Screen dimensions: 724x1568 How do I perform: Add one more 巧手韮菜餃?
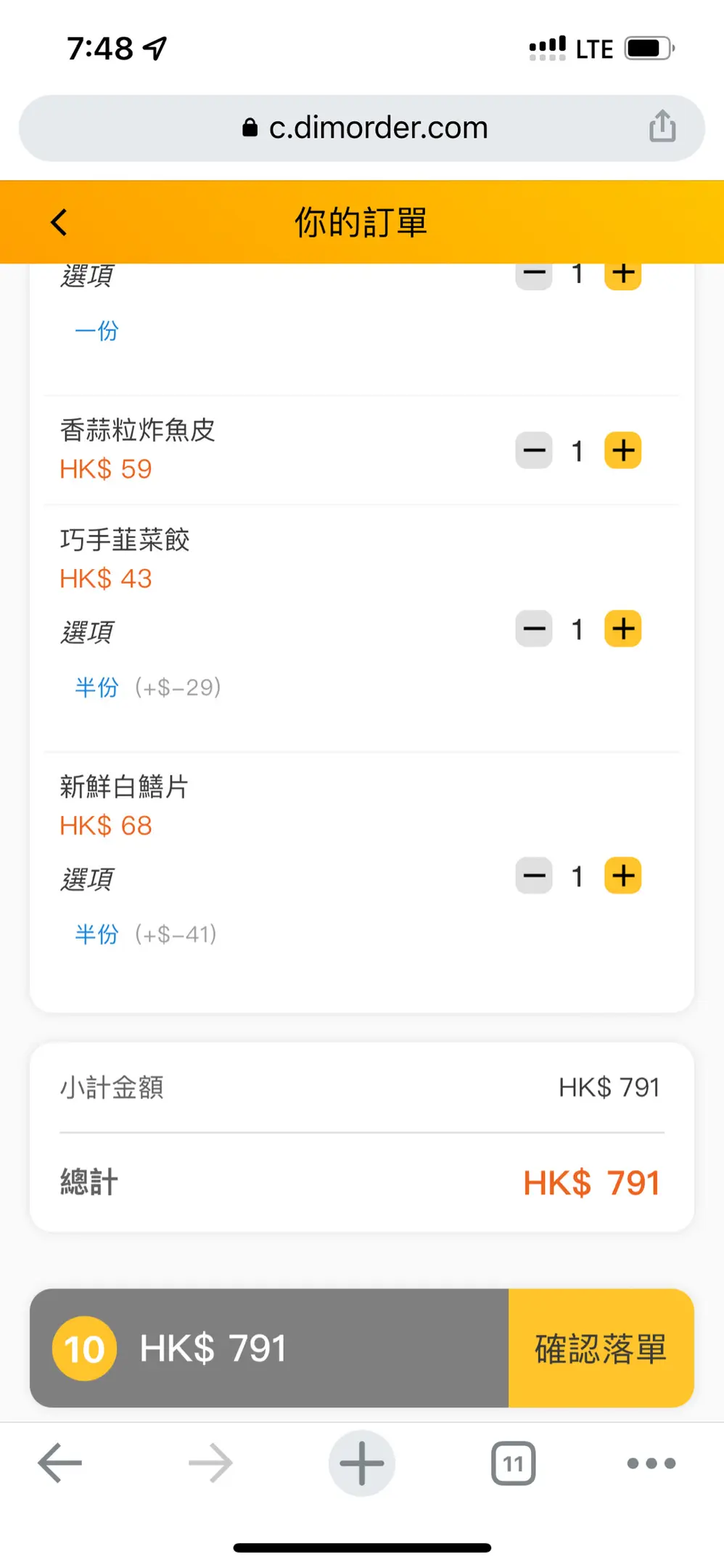tap(623, 629)
